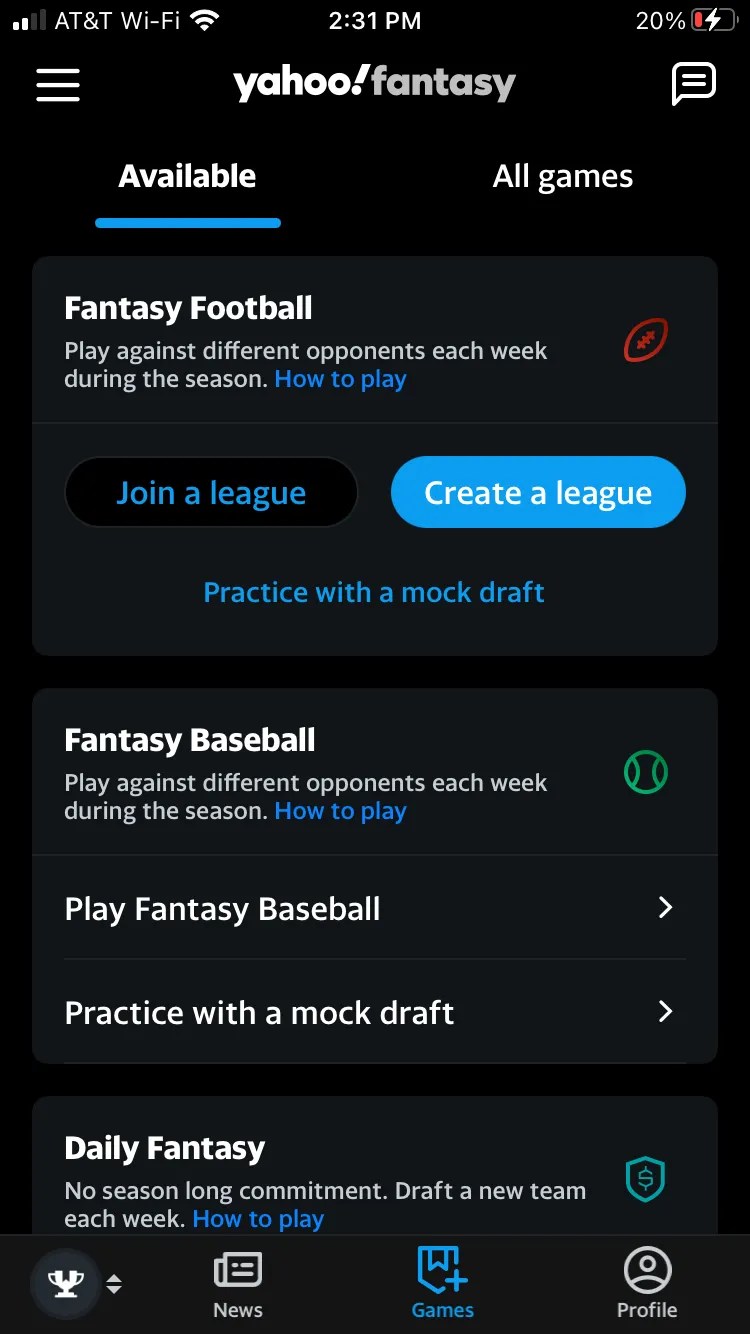Switch to the All games tab
750x1334 pixels.
562,177
